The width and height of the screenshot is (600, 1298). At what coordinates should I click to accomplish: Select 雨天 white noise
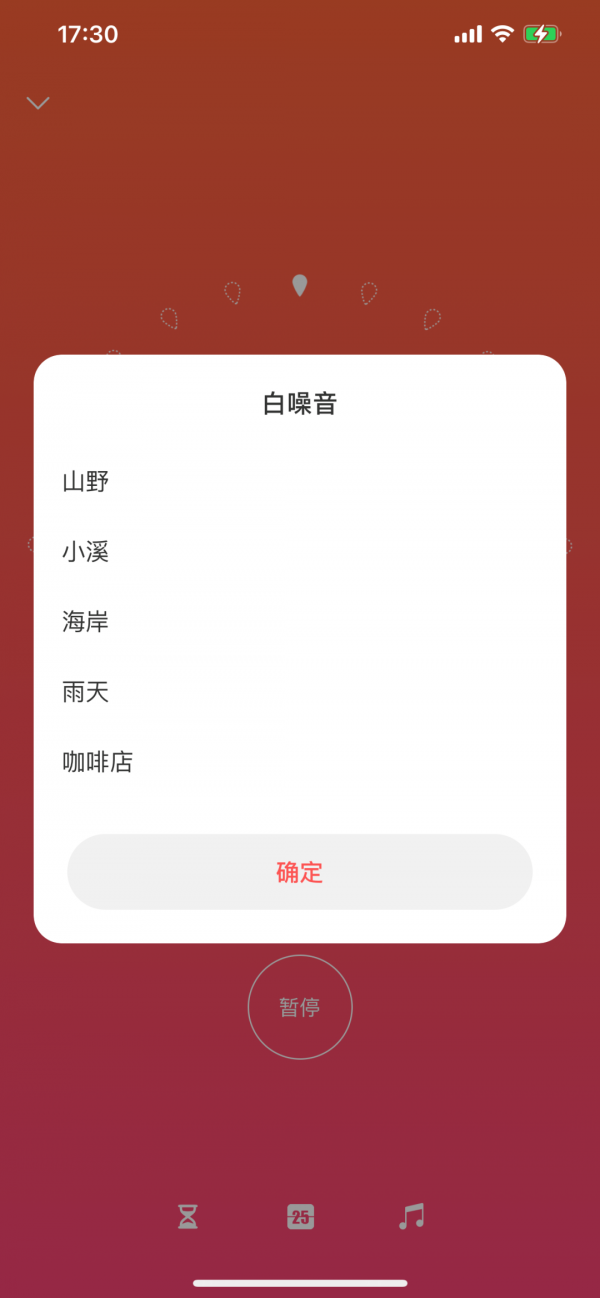[86, 692]
